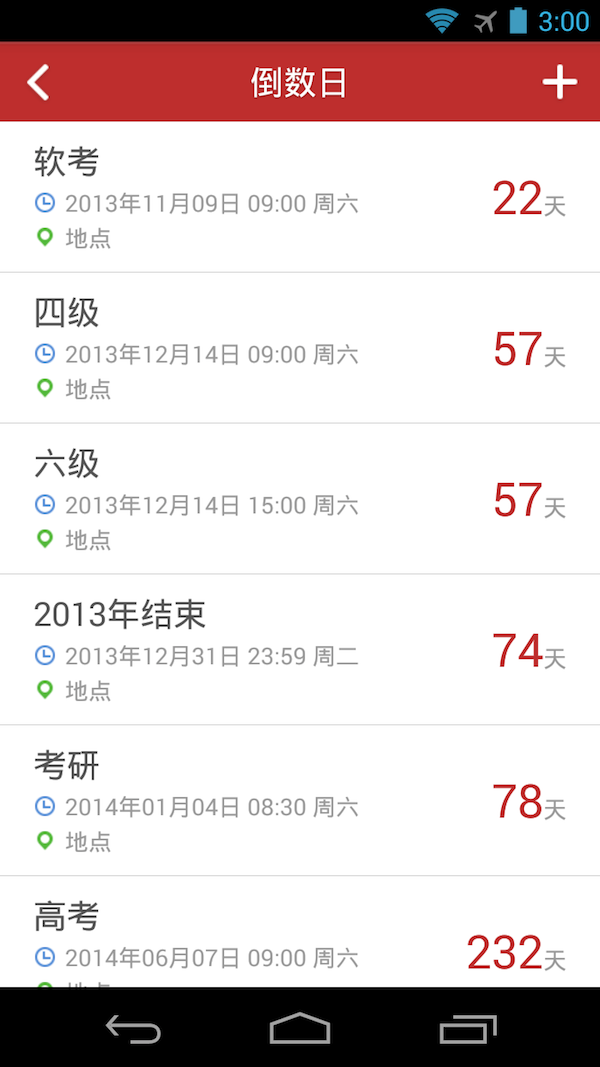600x1067 pixels.
Task: Go back using the header arrow
Action: (38, 82)
